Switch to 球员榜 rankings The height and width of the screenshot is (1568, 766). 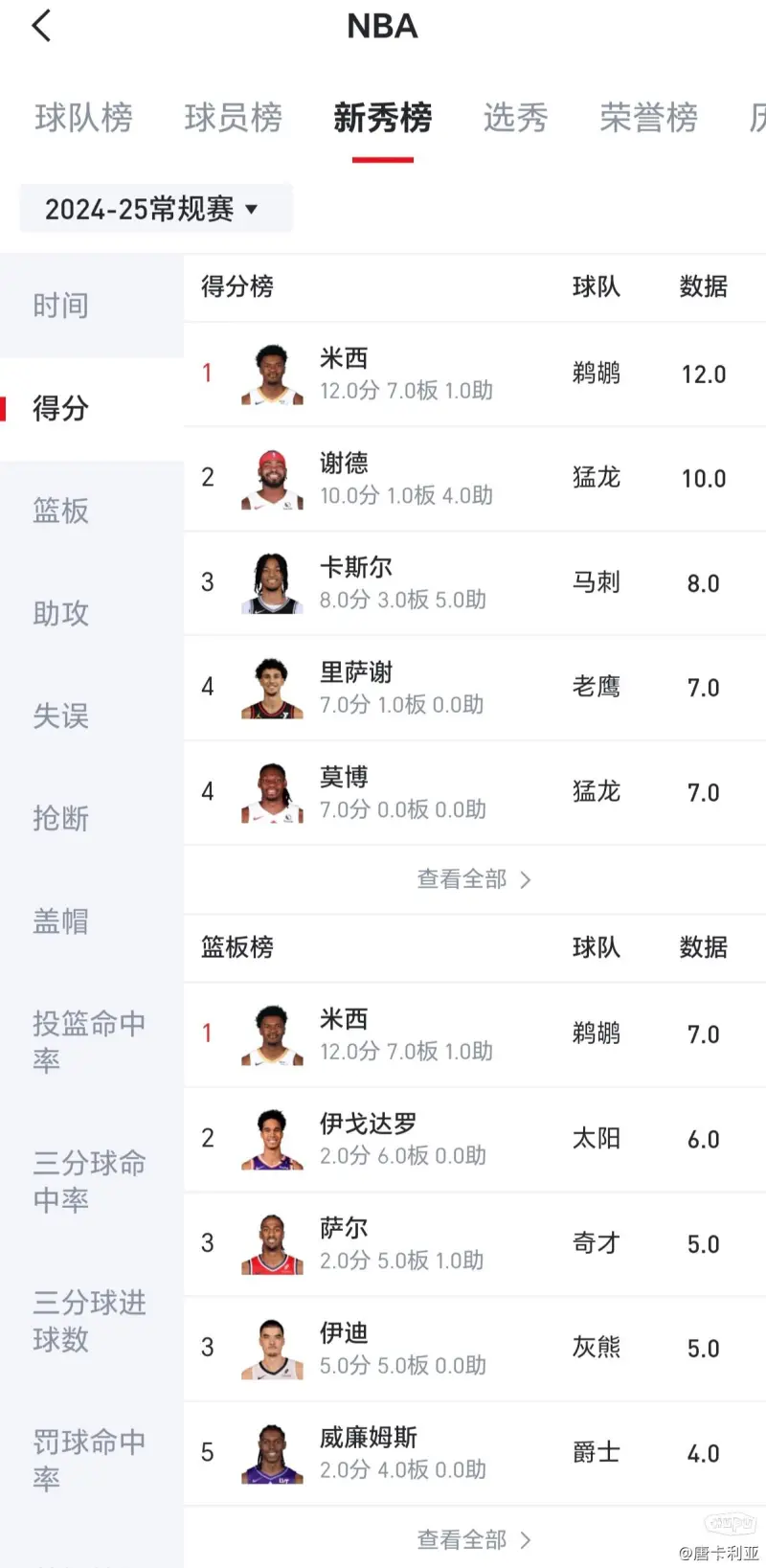(x=233, y=118)
